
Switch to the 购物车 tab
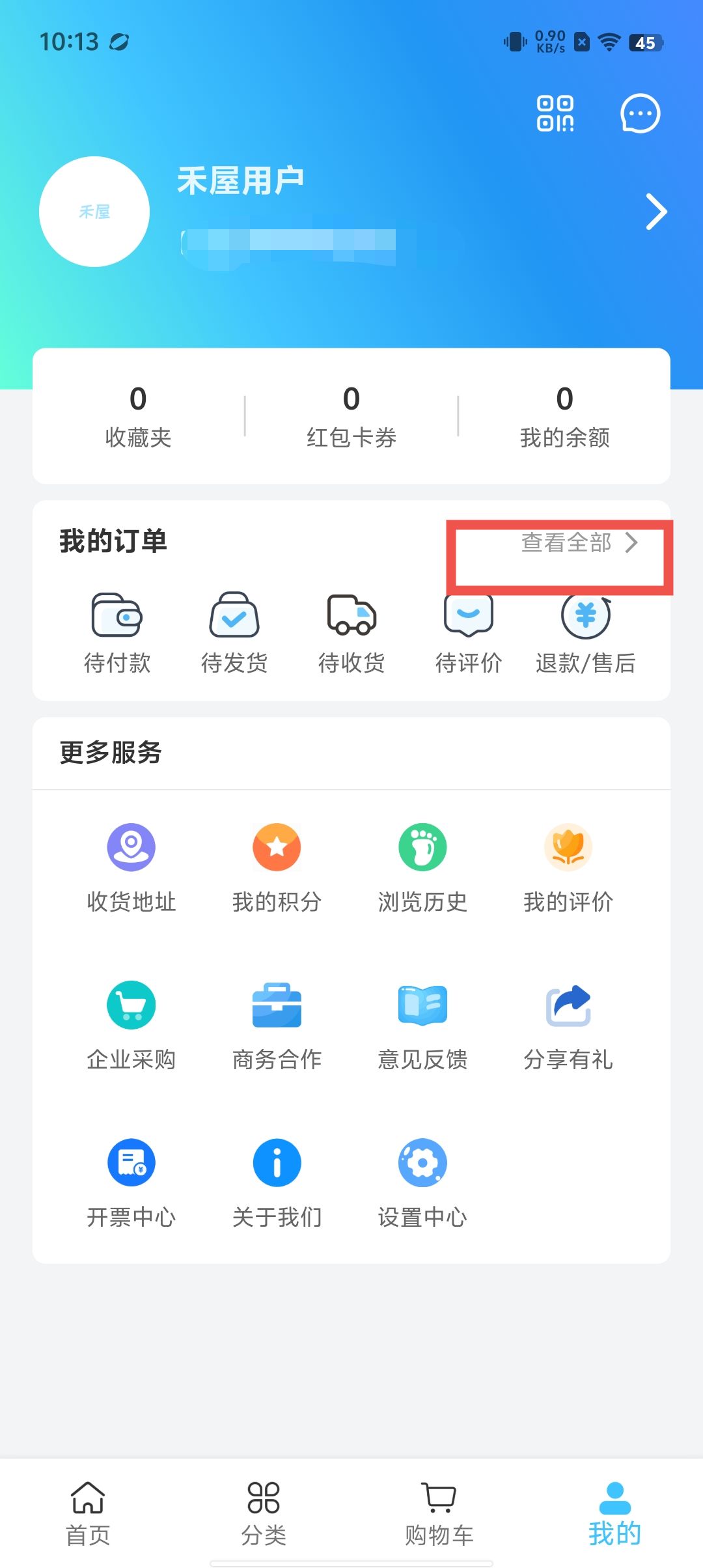coord(439,1513)
